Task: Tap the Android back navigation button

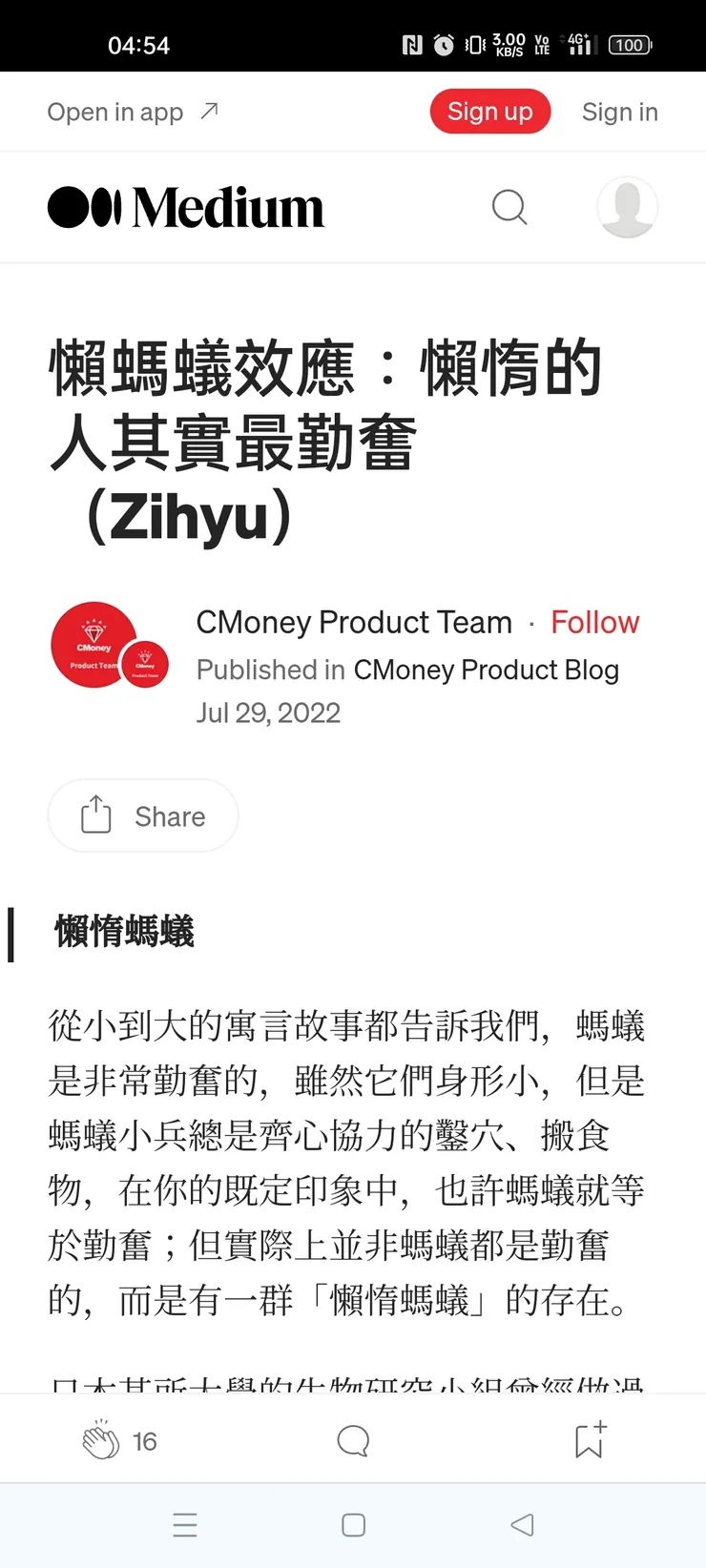Action: 522,1525
